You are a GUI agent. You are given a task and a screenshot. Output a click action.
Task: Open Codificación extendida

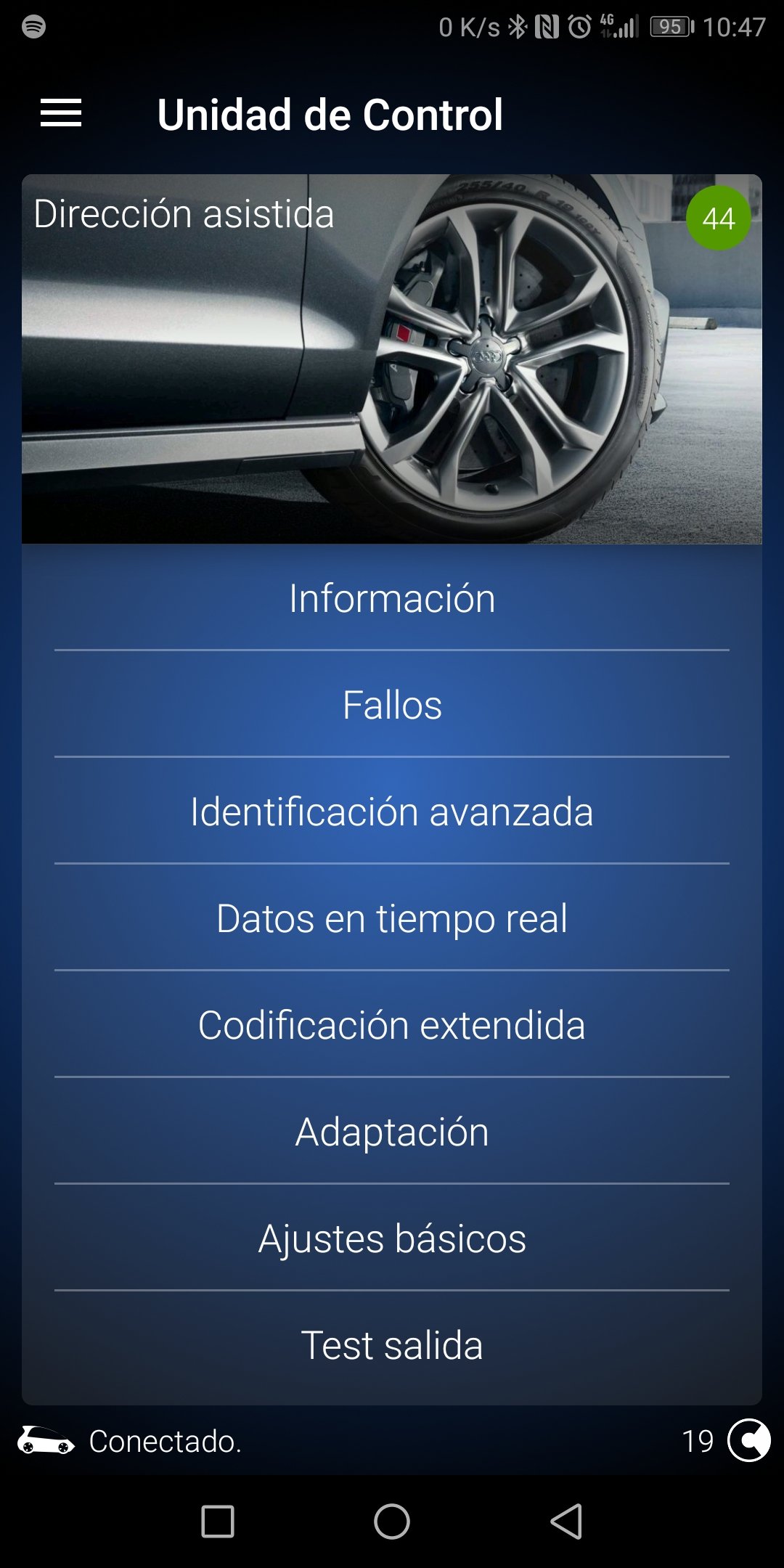[392, 1025]
